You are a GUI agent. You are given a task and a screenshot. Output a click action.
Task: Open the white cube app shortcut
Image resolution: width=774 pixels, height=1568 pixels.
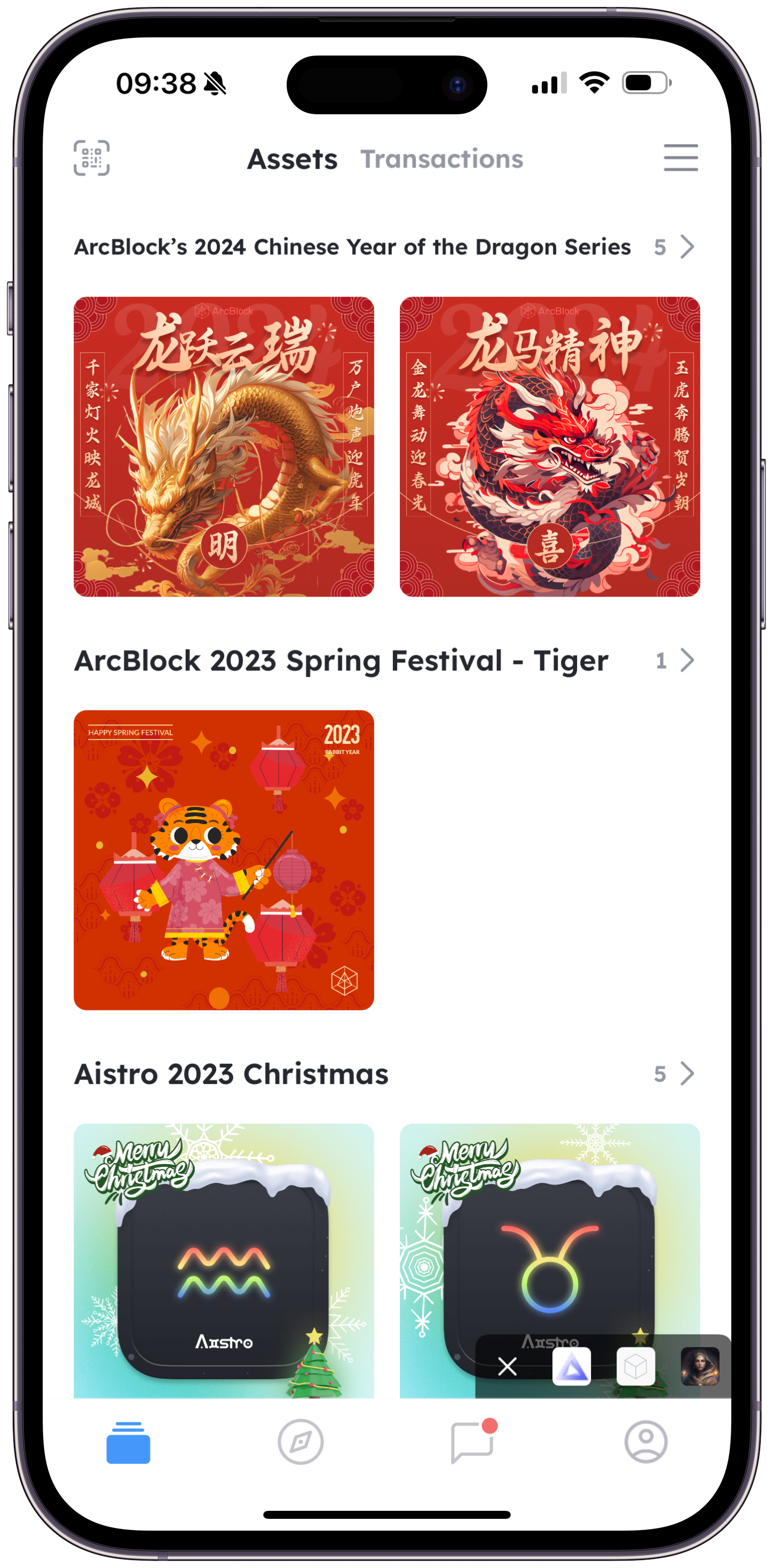point(635,1366)
